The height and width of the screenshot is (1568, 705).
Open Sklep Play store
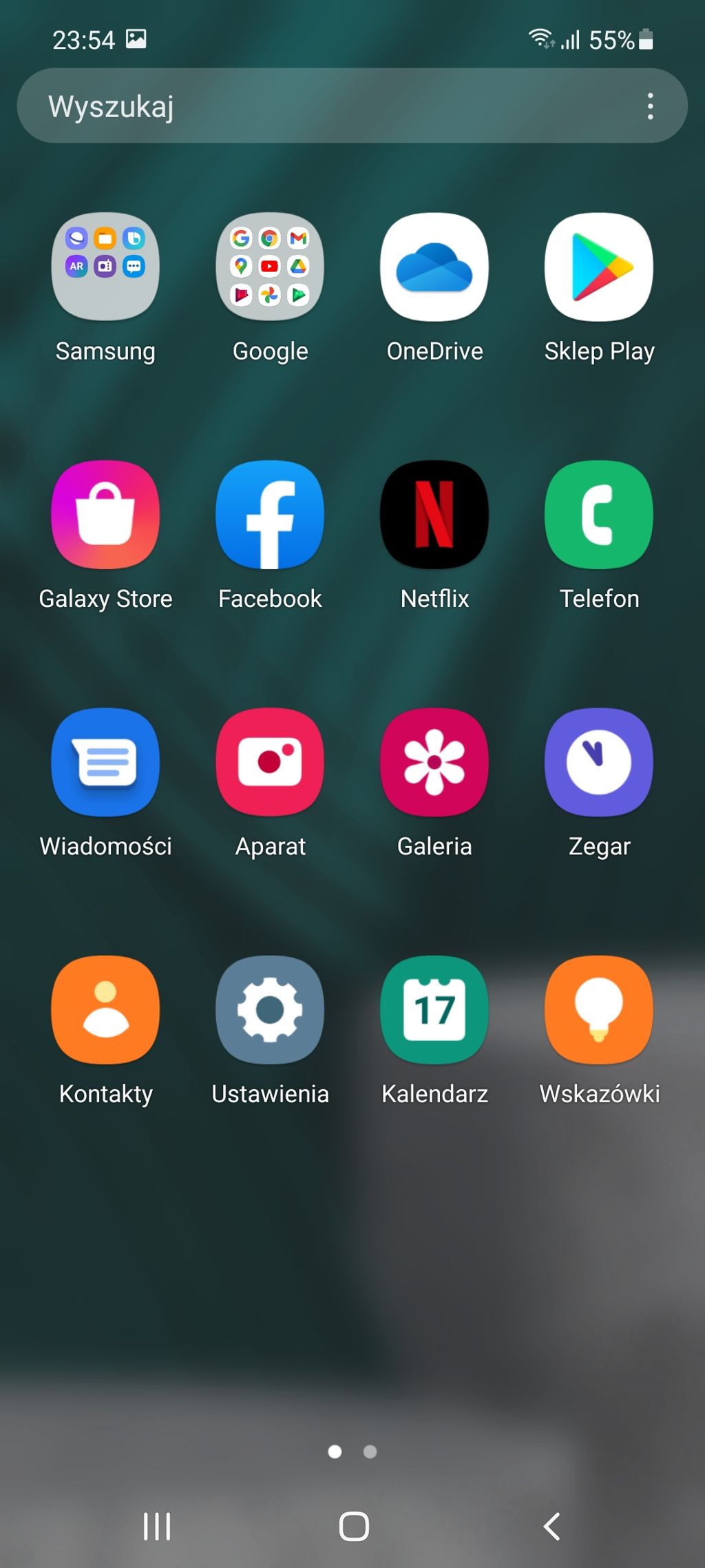599,267
